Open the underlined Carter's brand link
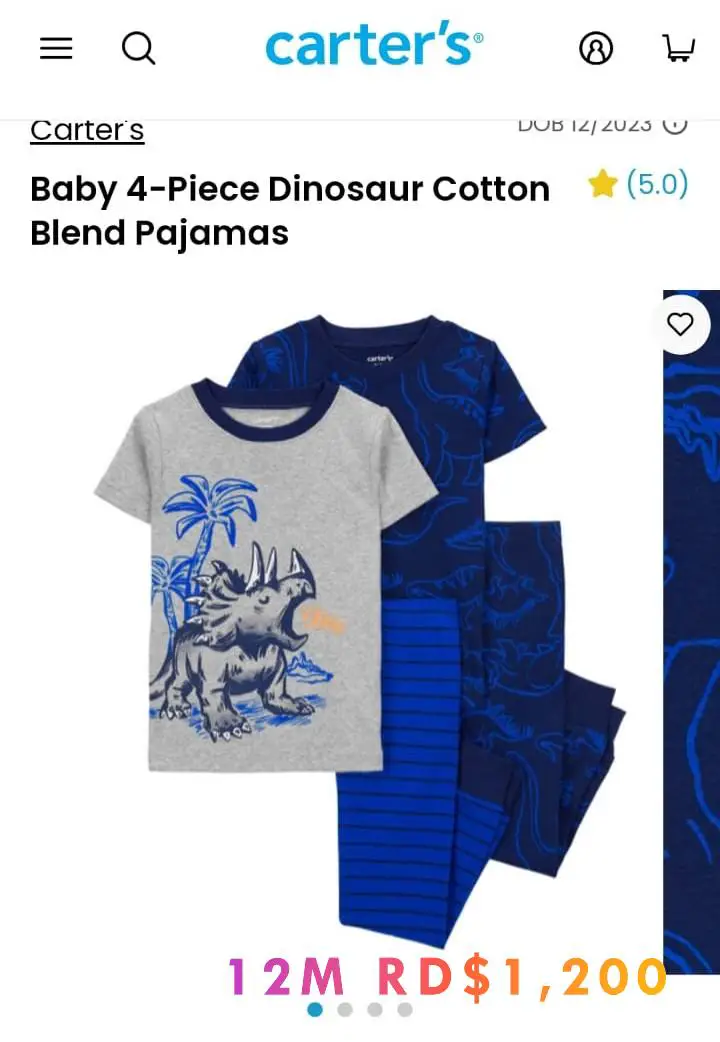Viewport: 720px width, 1042px height. (87, 131)
